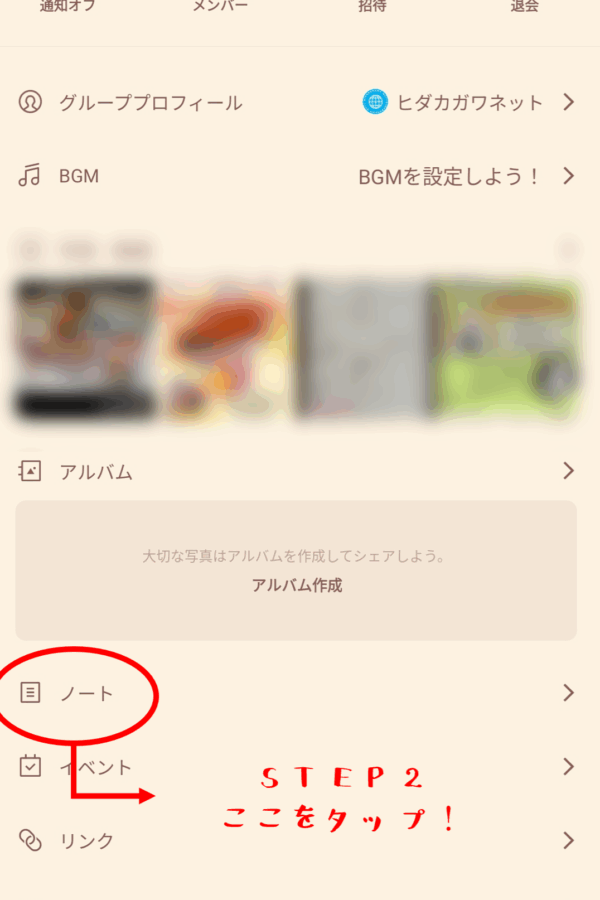This screenshot has height=900, width=600.
Task: Open the イベント row
Action: (x=96, y=767)
